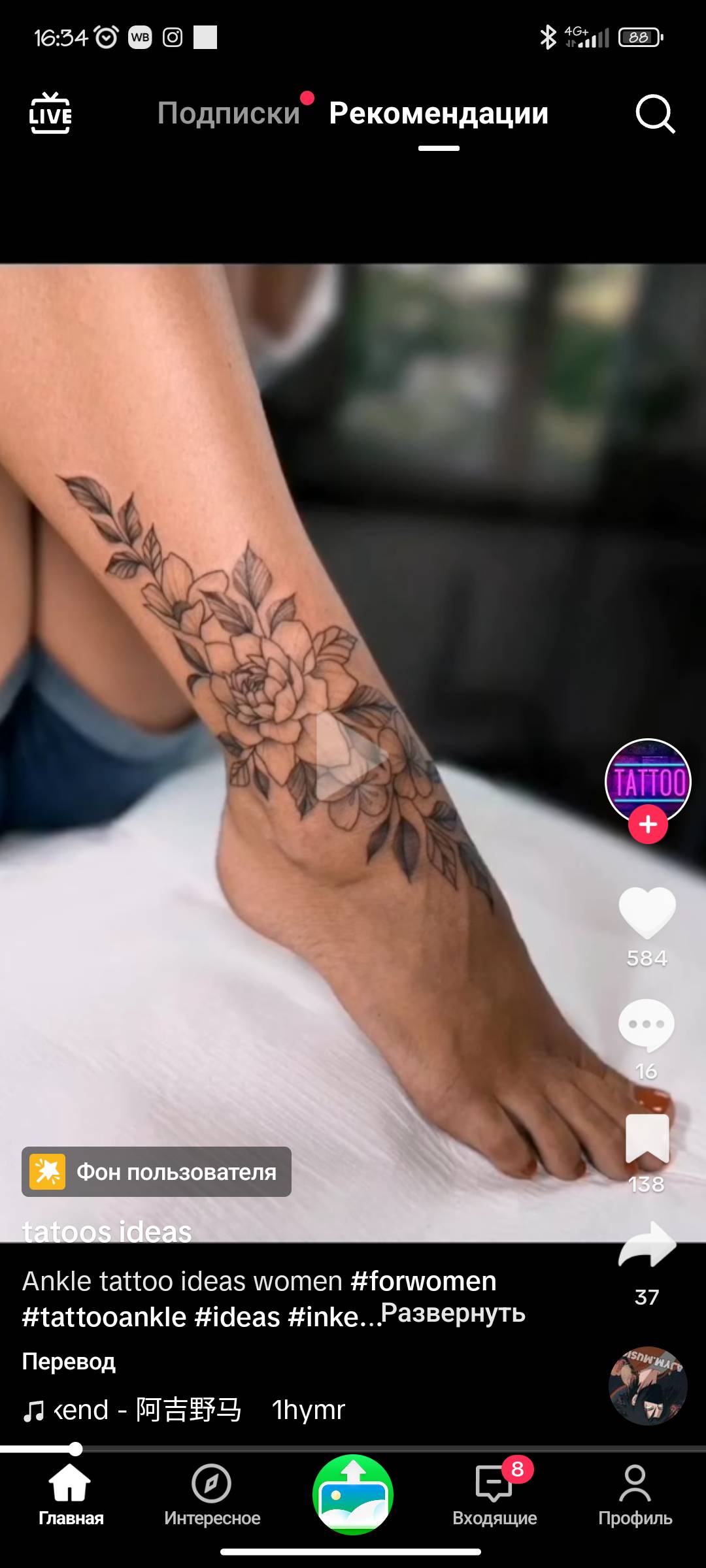Open the LIVE streams icon
Image resolution: width=706 pixels, height=1568 pixels.
50,114
